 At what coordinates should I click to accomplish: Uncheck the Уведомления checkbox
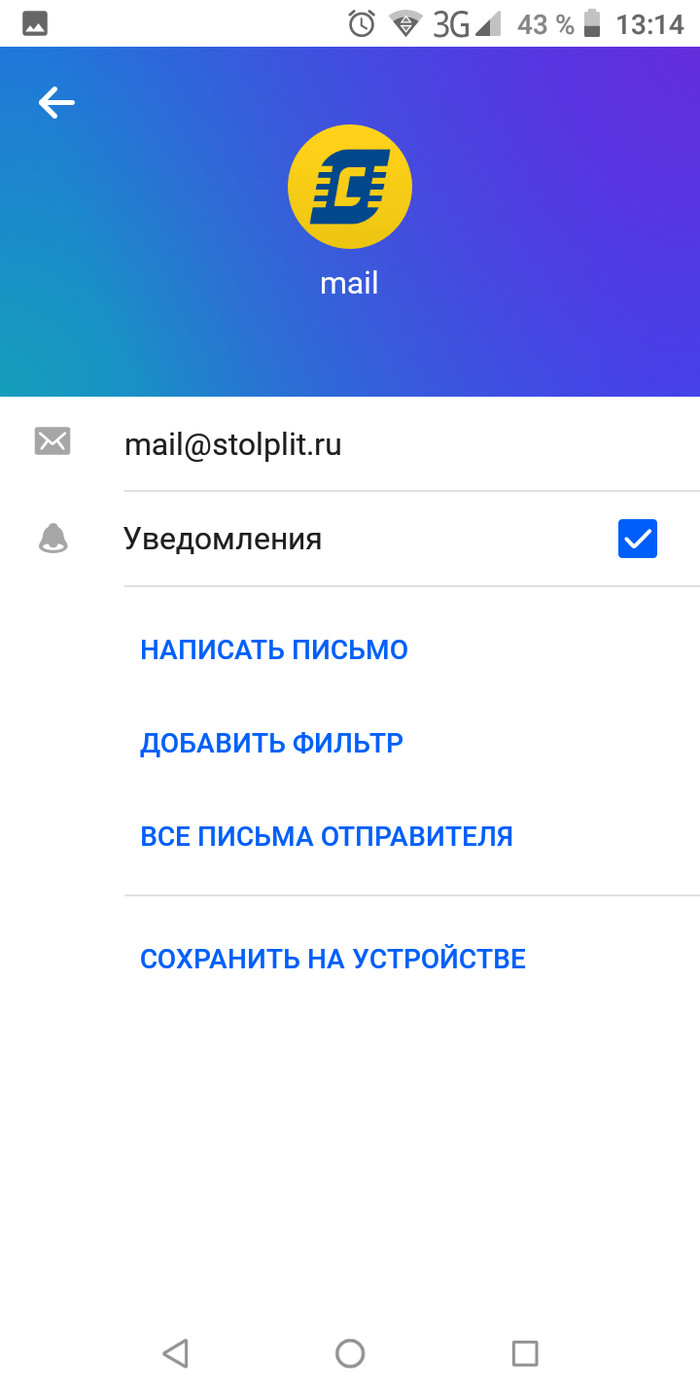coord(637,540)
